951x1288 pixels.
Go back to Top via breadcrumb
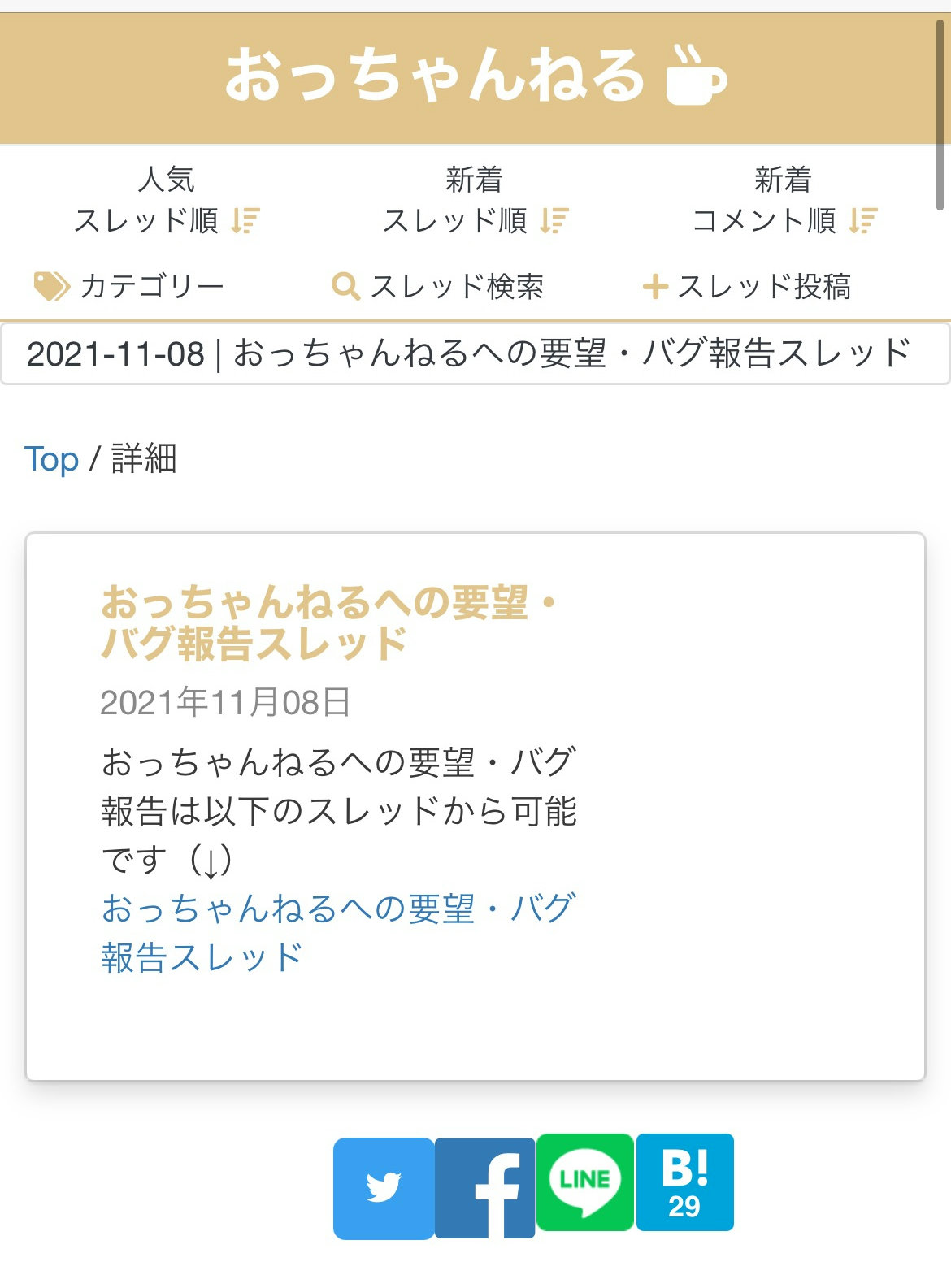pos(51,459)
